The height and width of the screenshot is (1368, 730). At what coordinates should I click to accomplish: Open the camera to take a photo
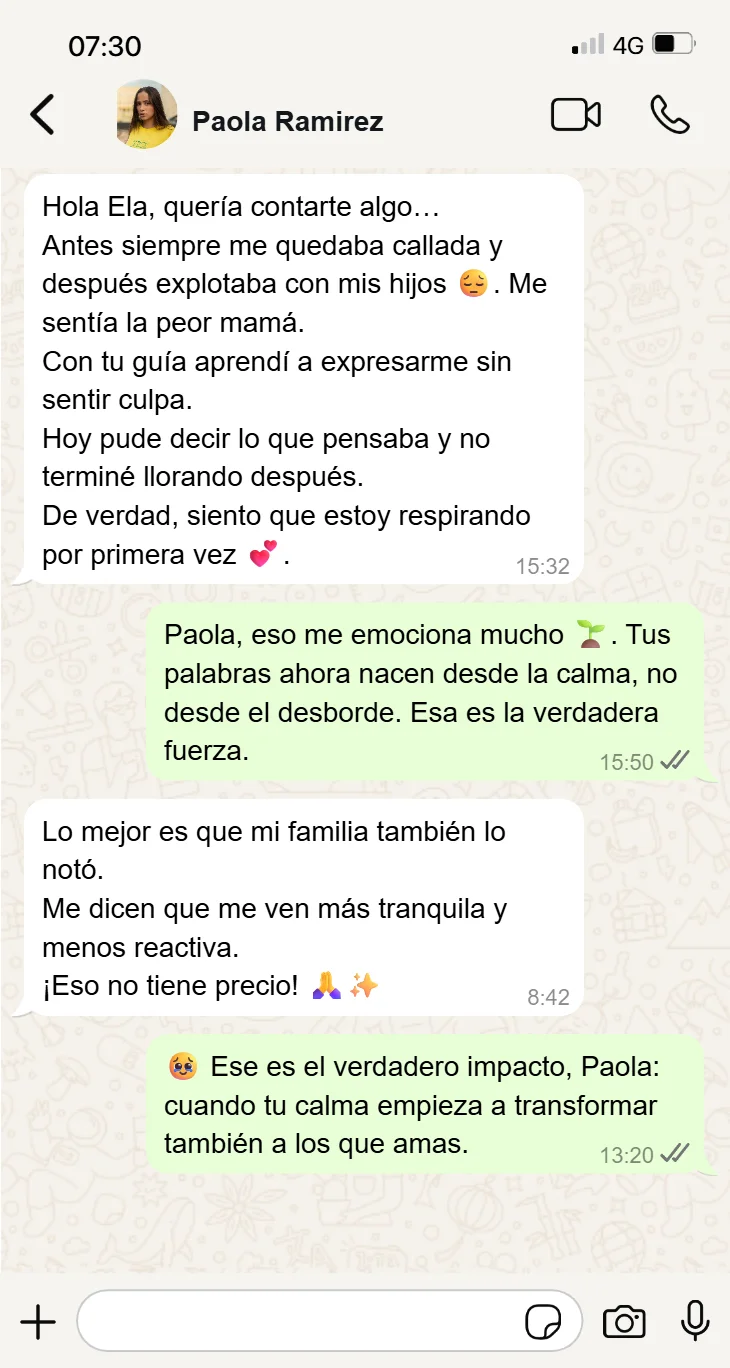(624, 1322)
